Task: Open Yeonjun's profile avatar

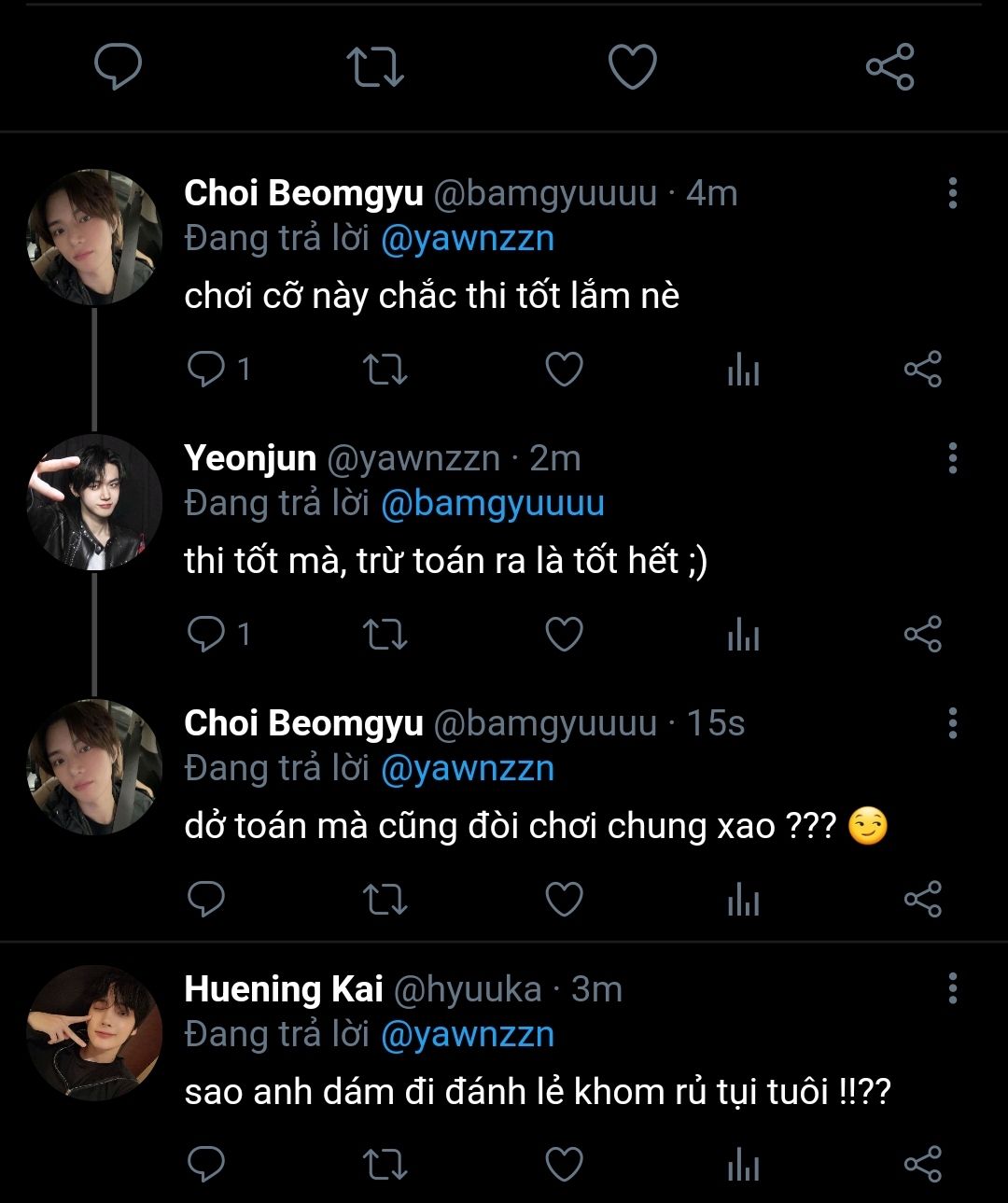Action: coord(94,502)
